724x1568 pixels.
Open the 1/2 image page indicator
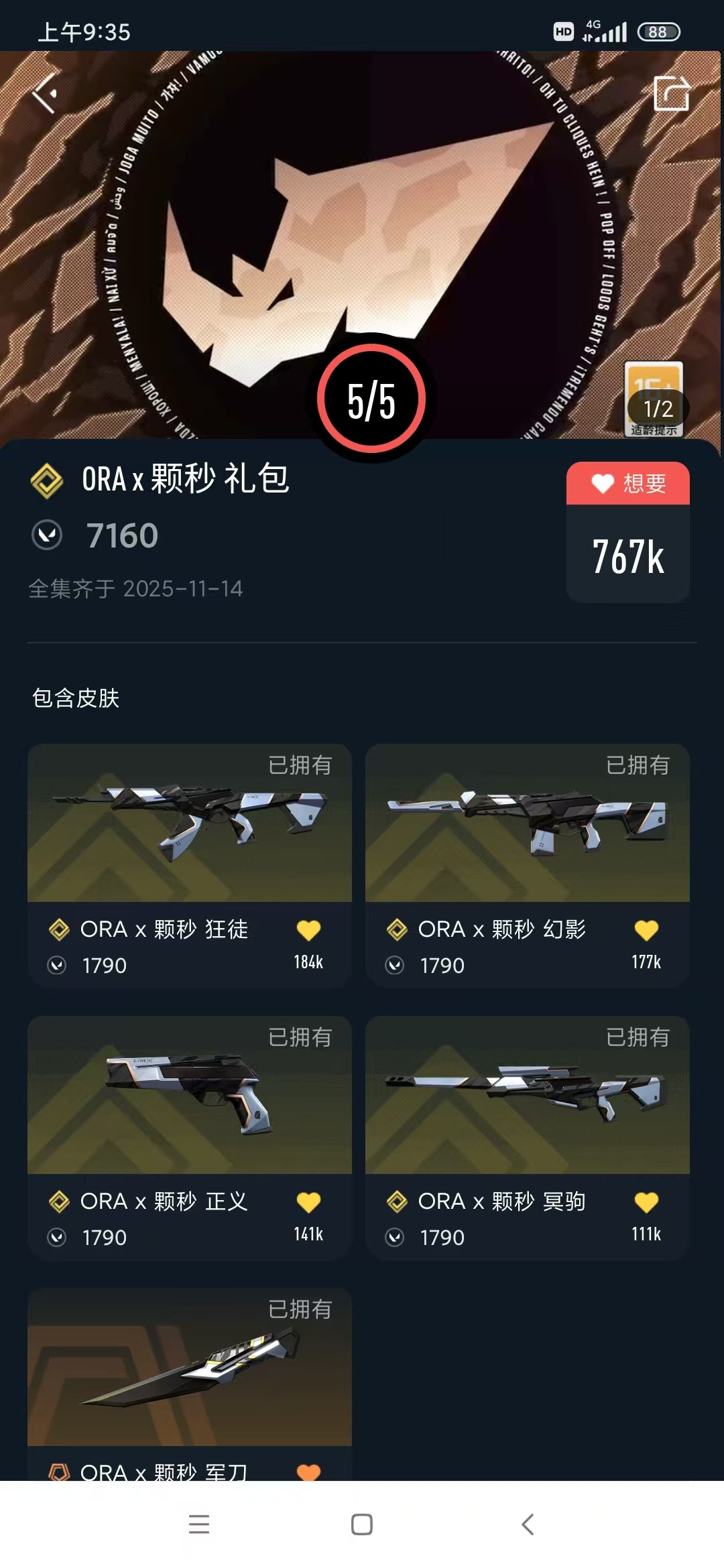click(658, 409)
